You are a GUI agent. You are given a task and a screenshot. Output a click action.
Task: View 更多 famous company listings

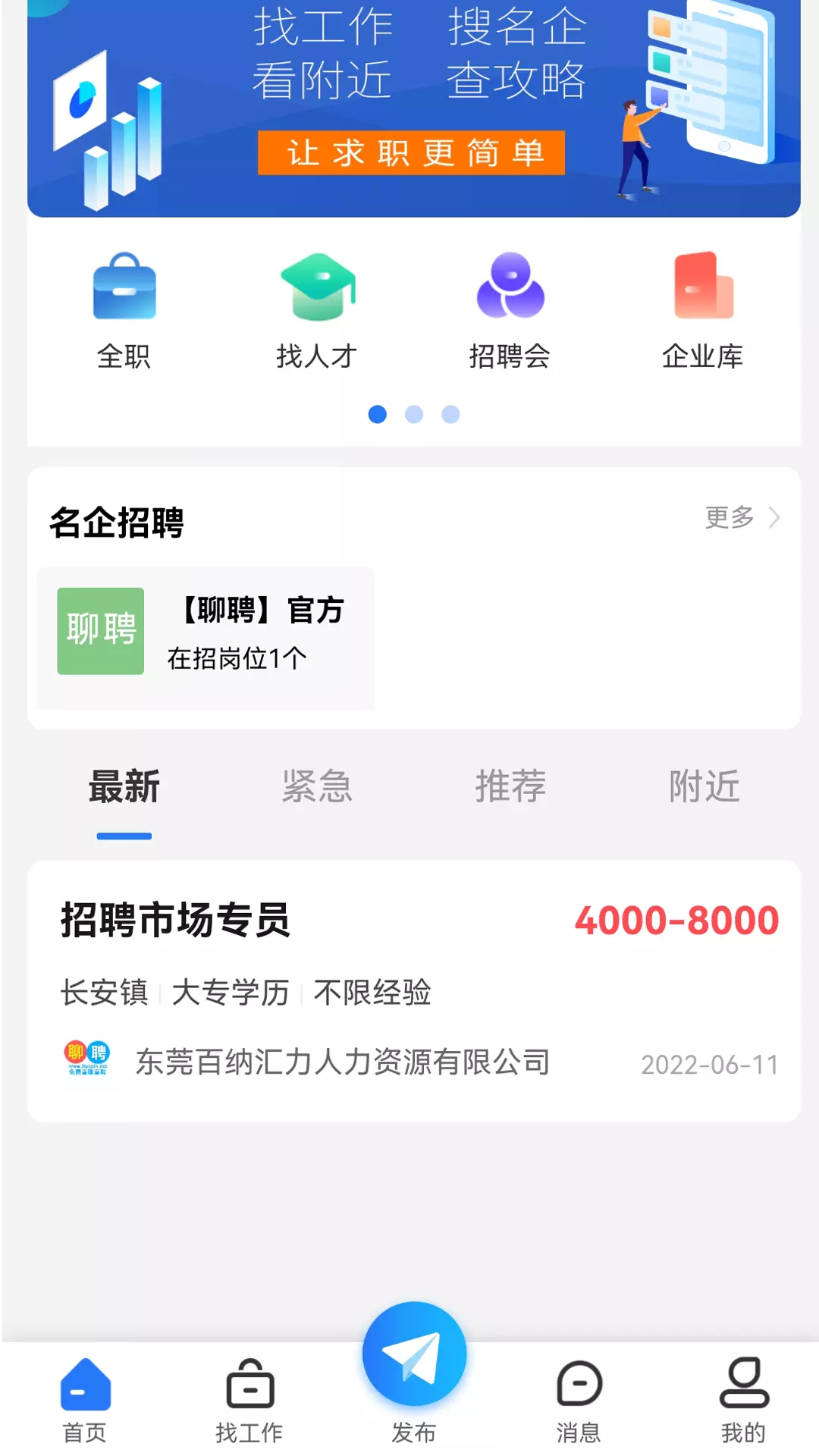pos(742,518)
